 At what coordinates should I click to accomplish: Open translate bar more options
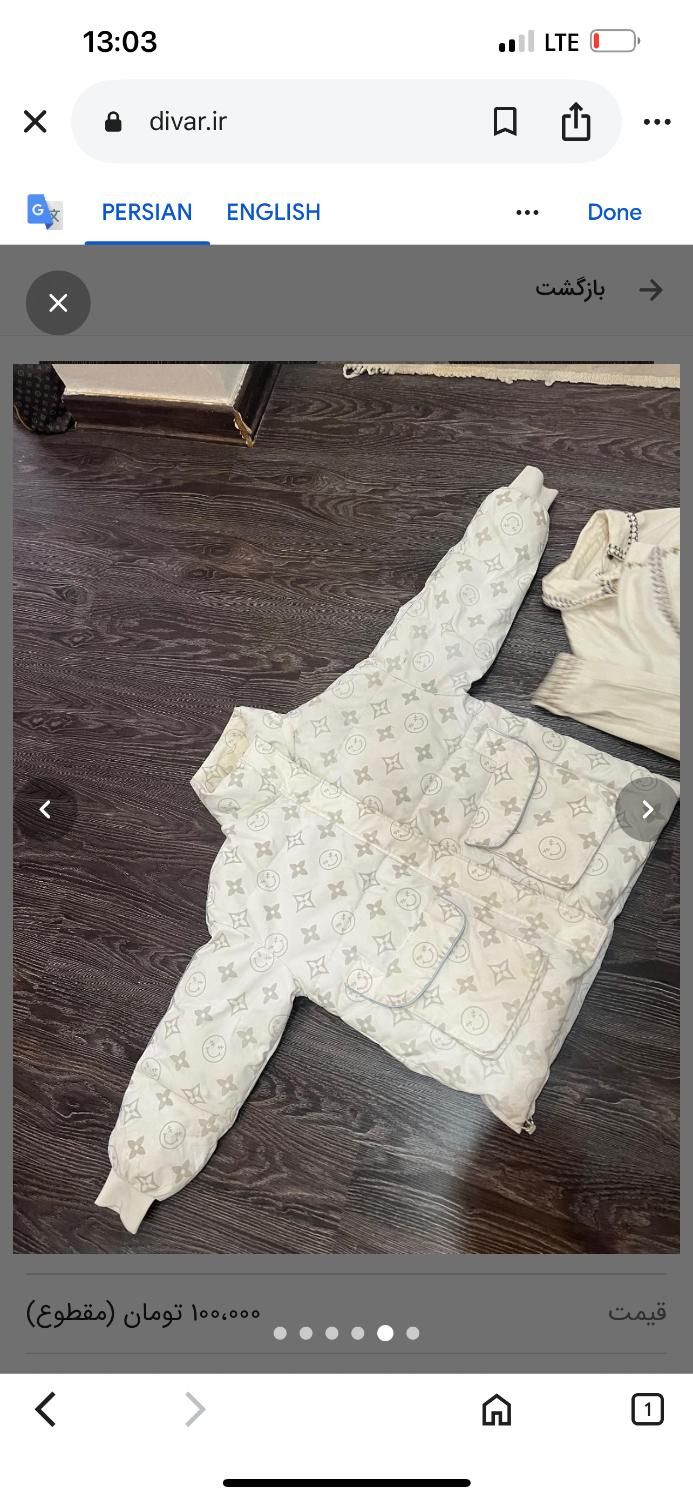[527, 212]
